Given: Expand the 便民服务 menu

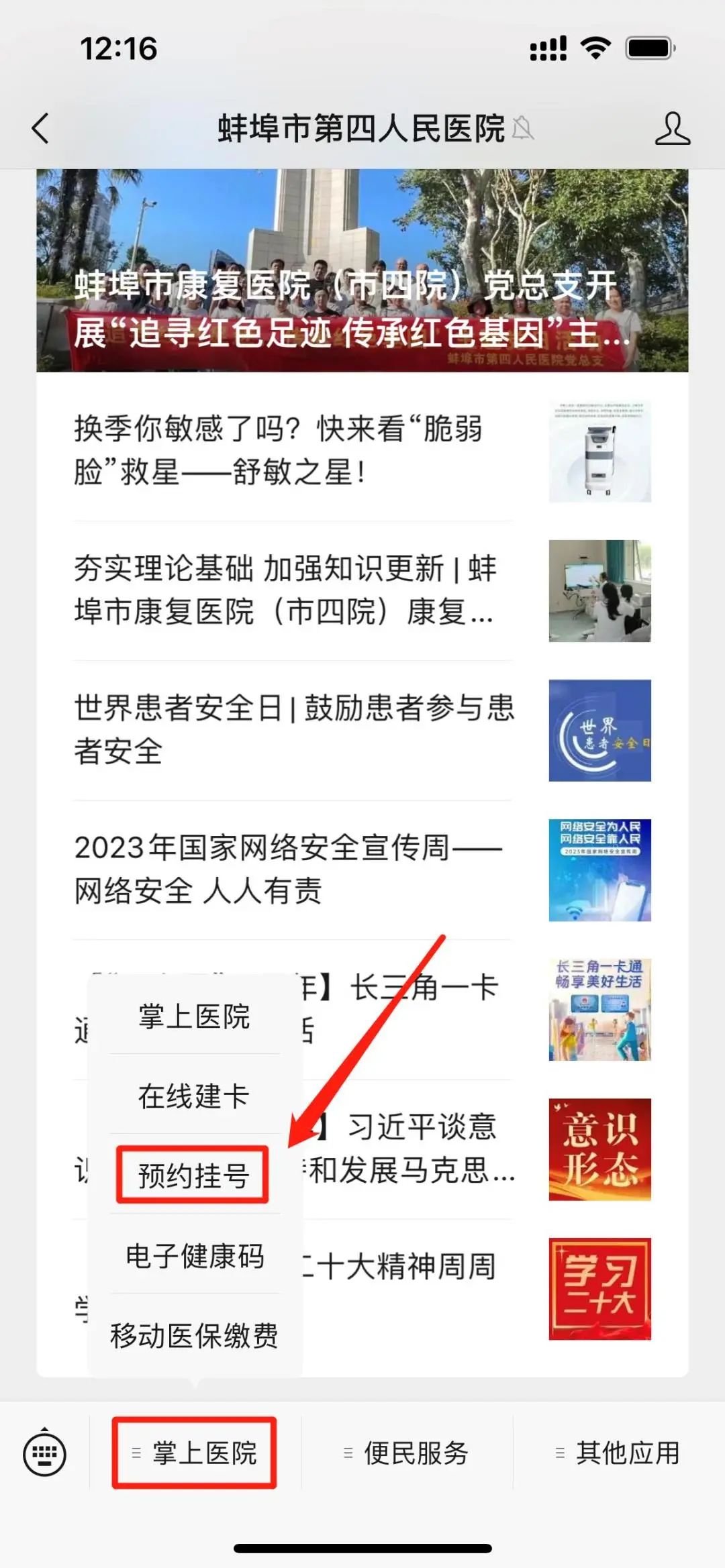Looking at the screenshot, I should pyautogui.click(x=407, y=1453).
